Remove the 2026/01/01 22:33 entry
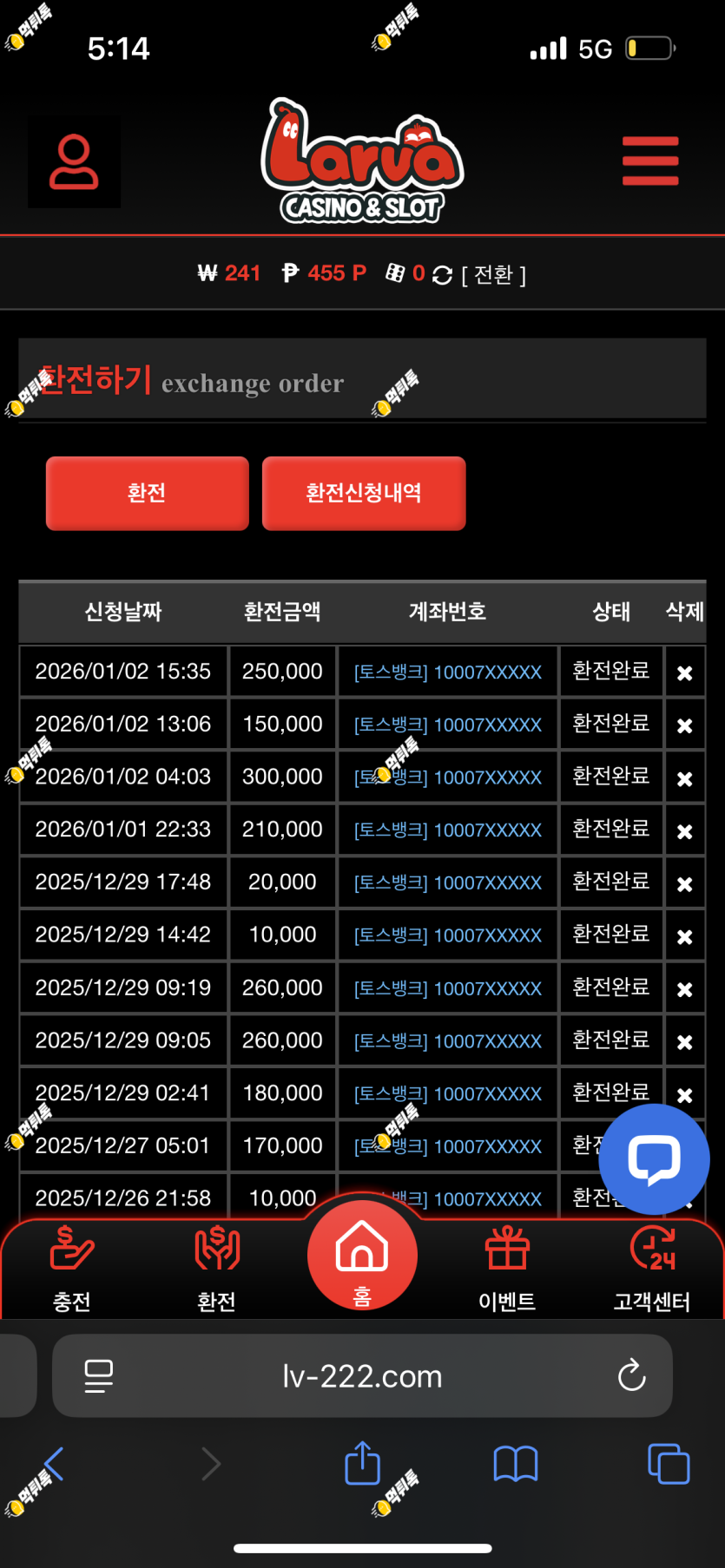The width and height of the screenshot is (725, 1568). tap(684, 831)
